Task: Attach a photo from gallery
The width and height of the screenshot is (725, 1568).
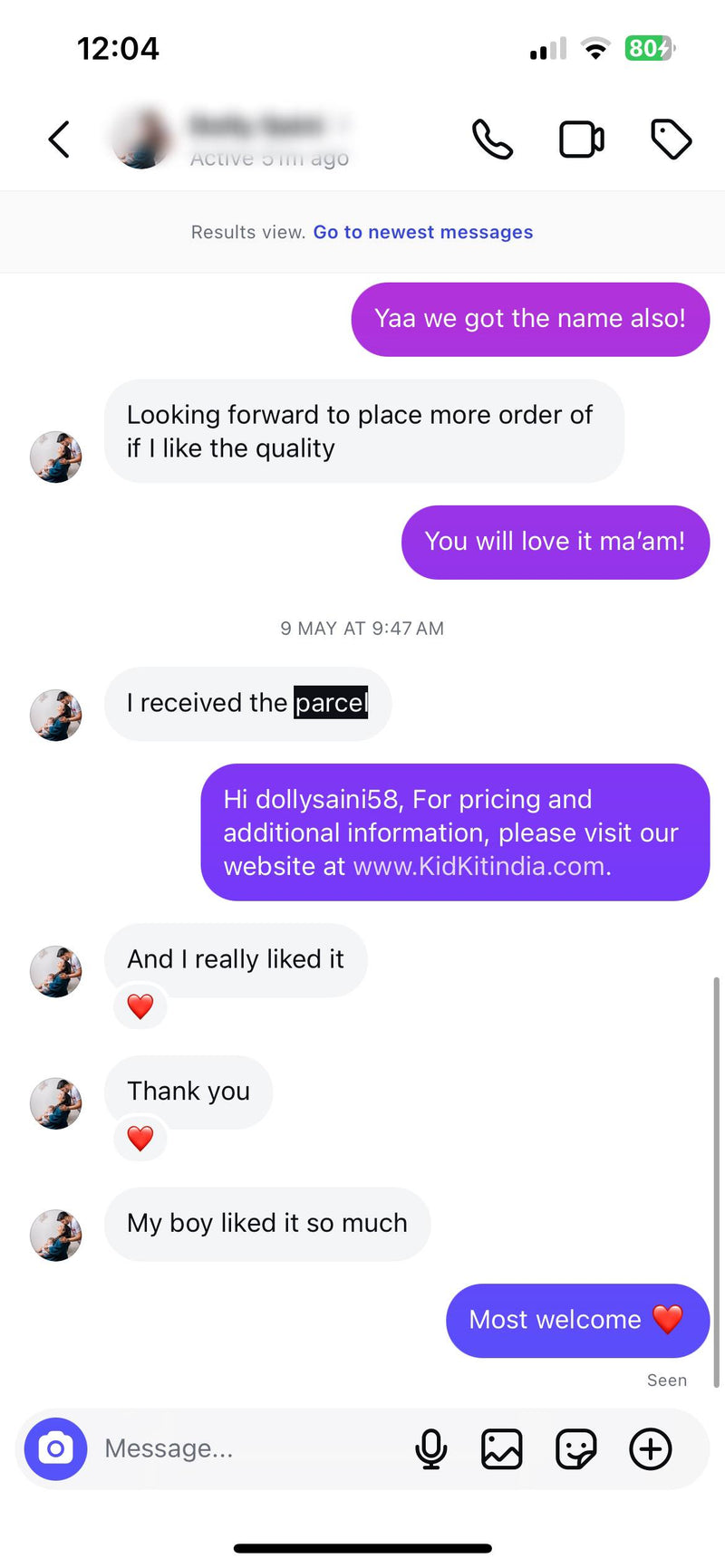Action: [501, 1448]
